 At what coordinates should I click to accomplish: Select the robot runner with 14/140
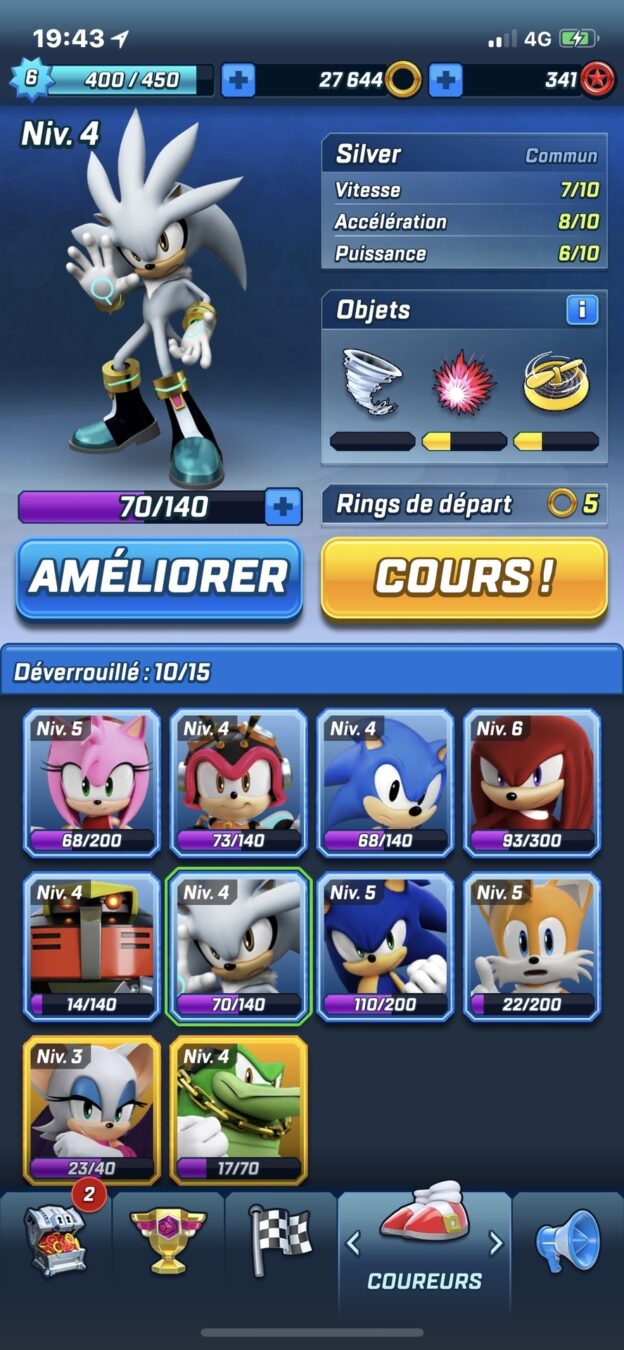point(92,946)
